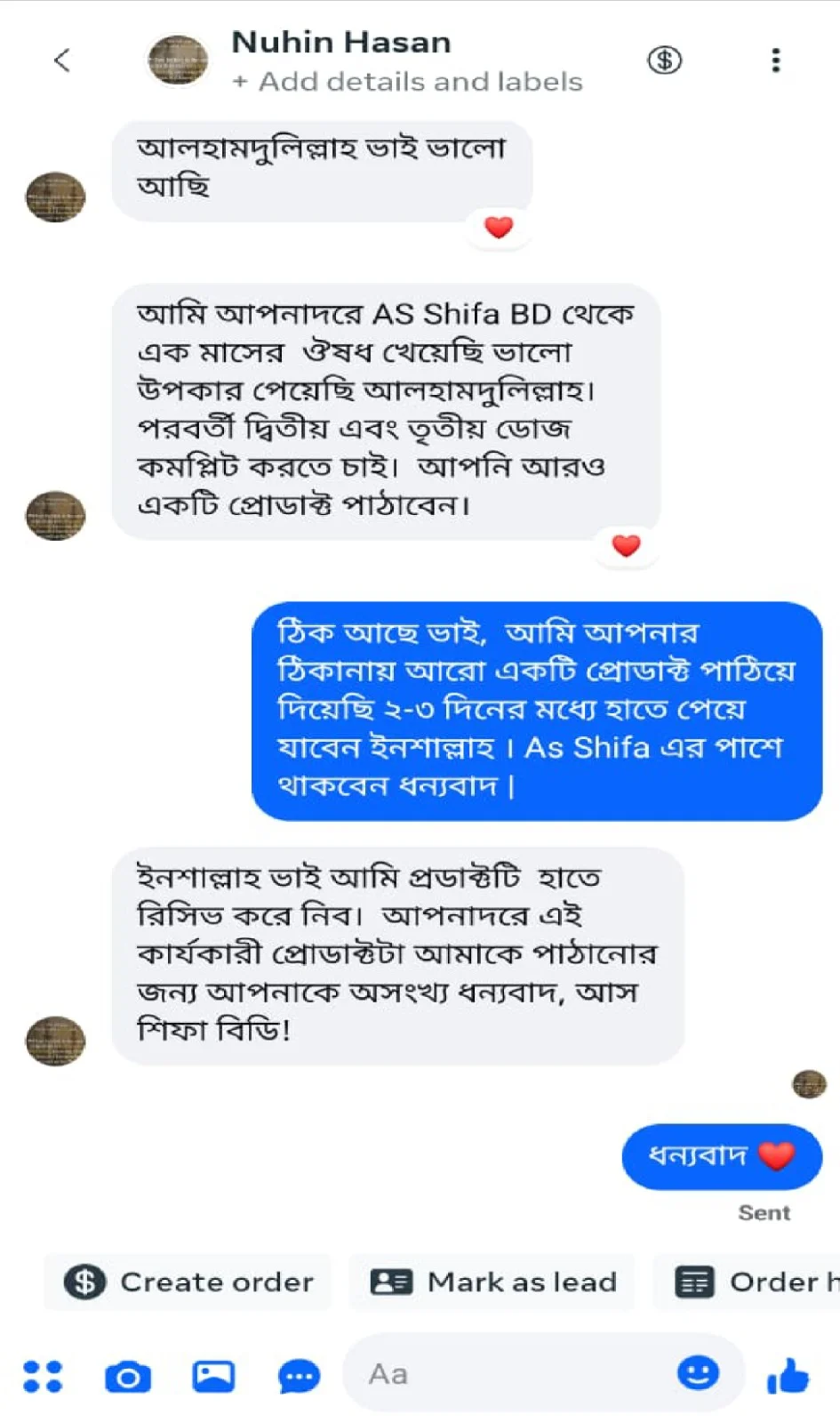Tap Add details and labels
The height and width of the screenshot is (1423, 840).
[408, 82]
